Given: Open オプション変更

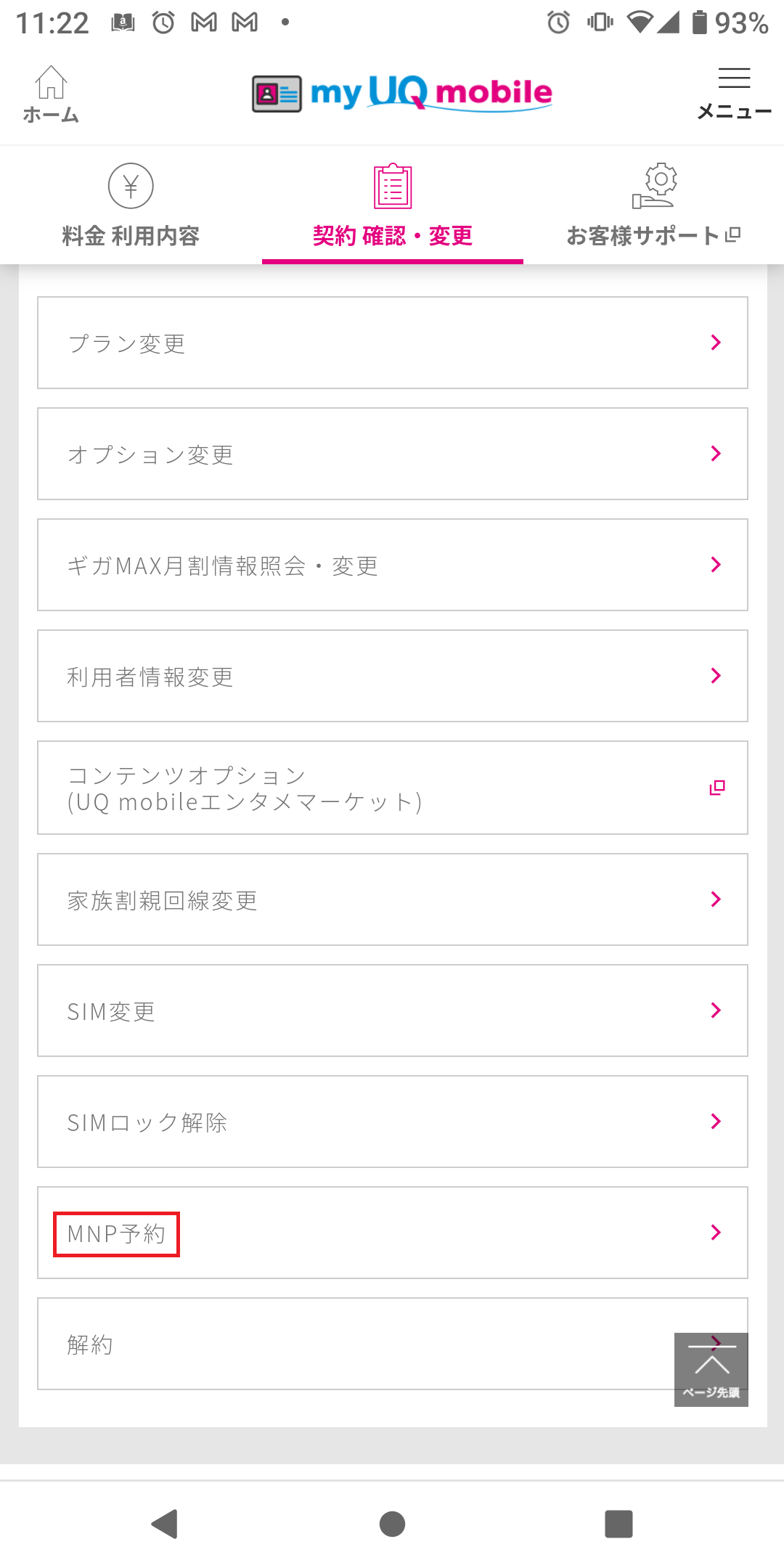Looking at the screenshot, I should pos(392,454).
